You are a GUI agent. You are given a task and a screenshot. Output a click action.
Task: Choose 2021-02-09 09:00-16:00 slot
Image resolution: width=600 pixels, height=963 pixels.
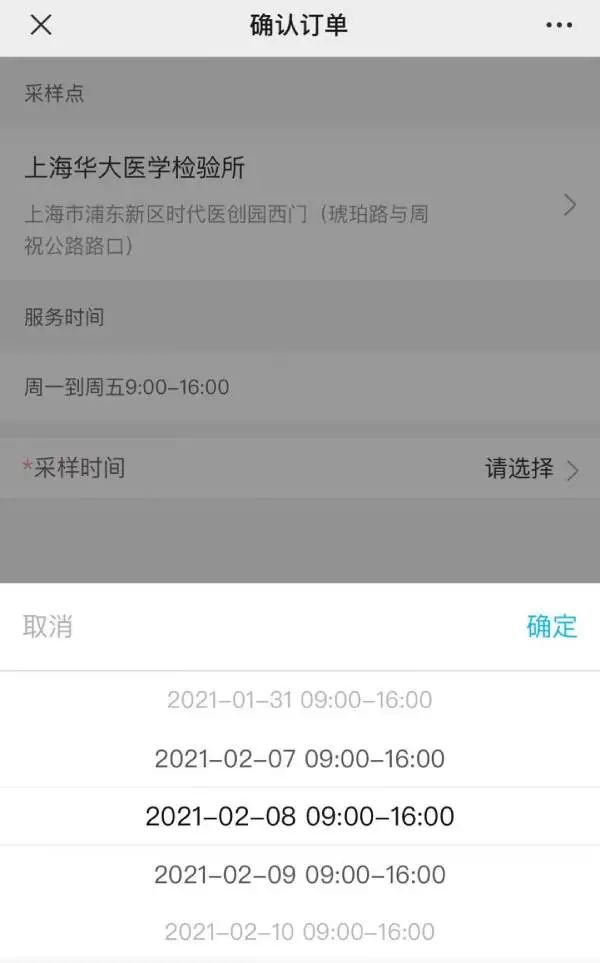(x=299, y=875)
